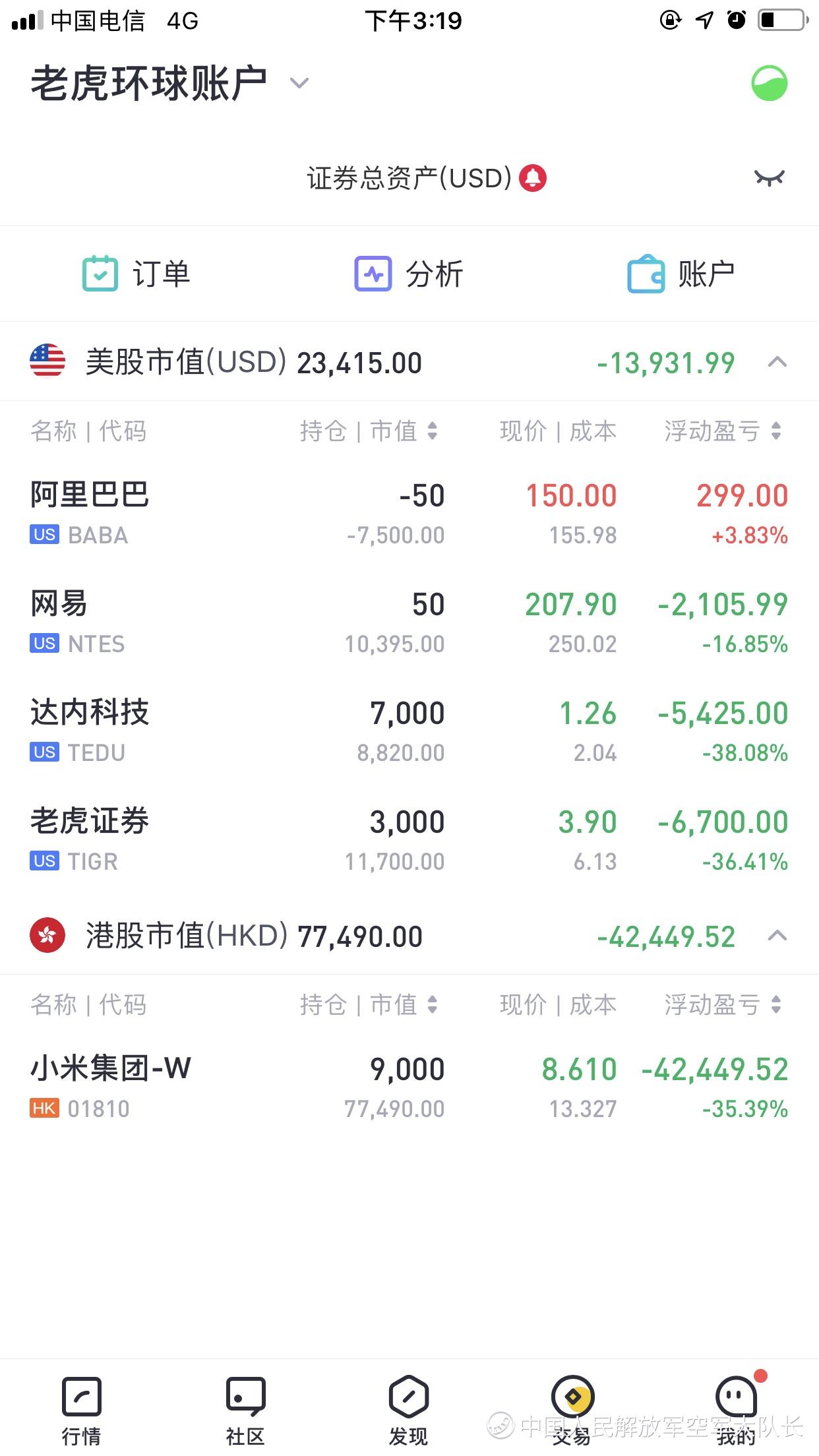Open 分析 analysis
This screenshot has height=1456, width=819.
409,274
